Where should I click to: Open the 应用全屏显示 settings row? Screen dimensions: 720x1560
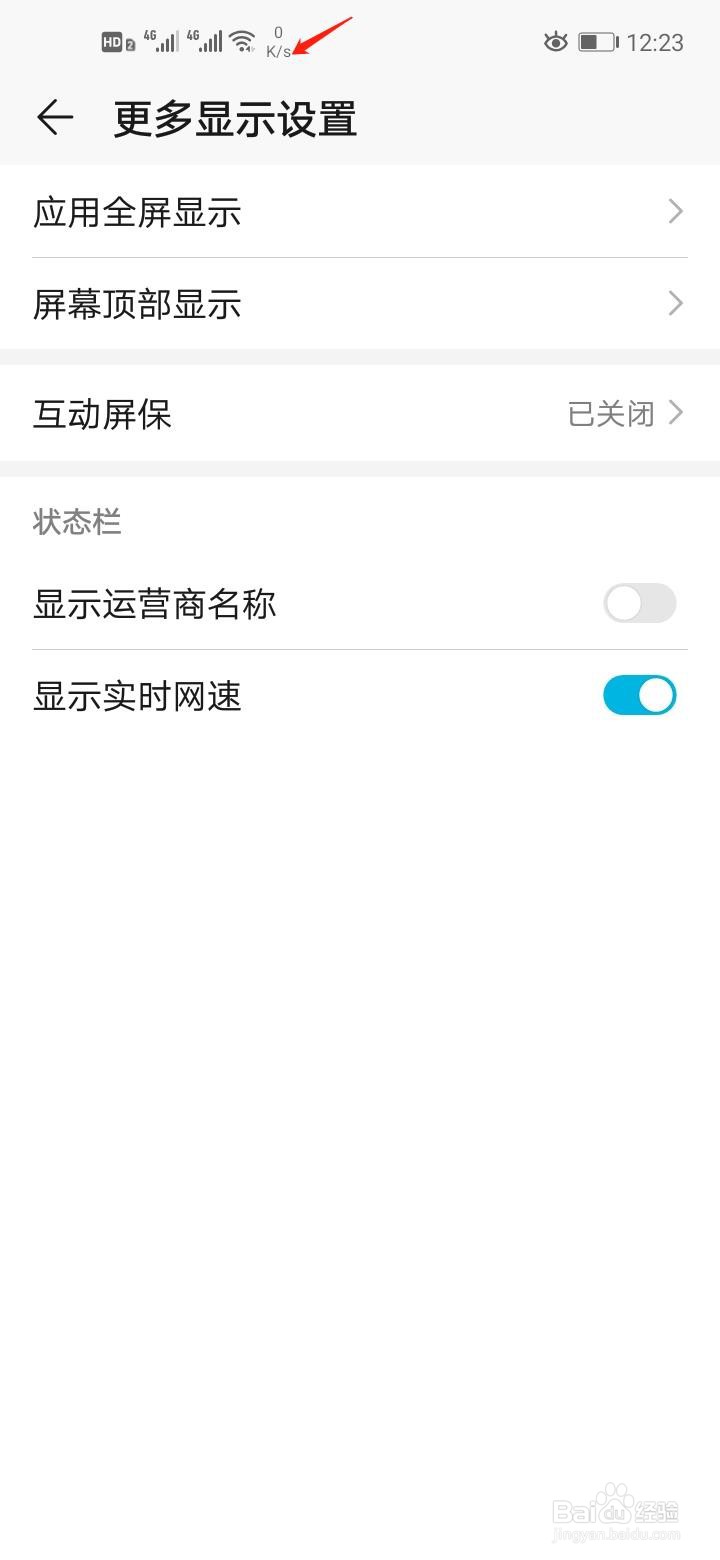(x=137, y=211)
